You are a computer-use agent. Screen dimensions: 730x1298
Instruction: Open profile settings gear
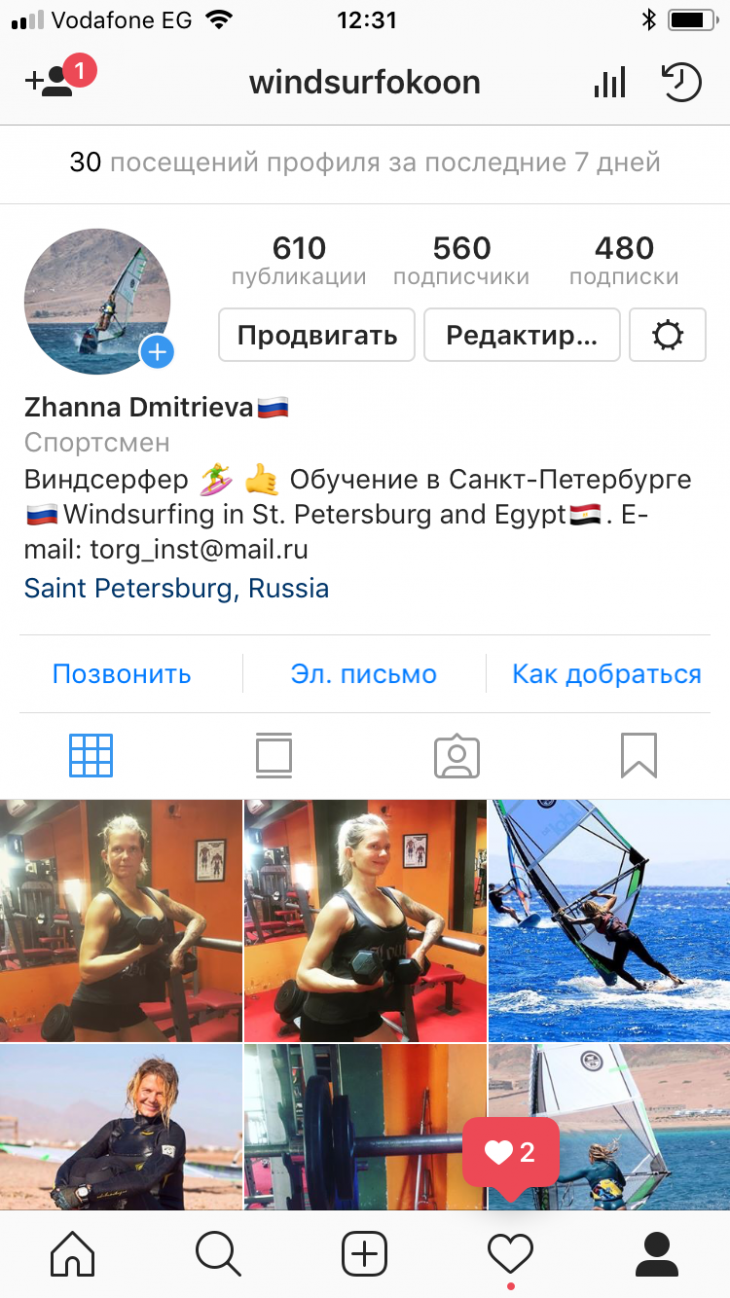pyautogui.click(x=667, y=335)
